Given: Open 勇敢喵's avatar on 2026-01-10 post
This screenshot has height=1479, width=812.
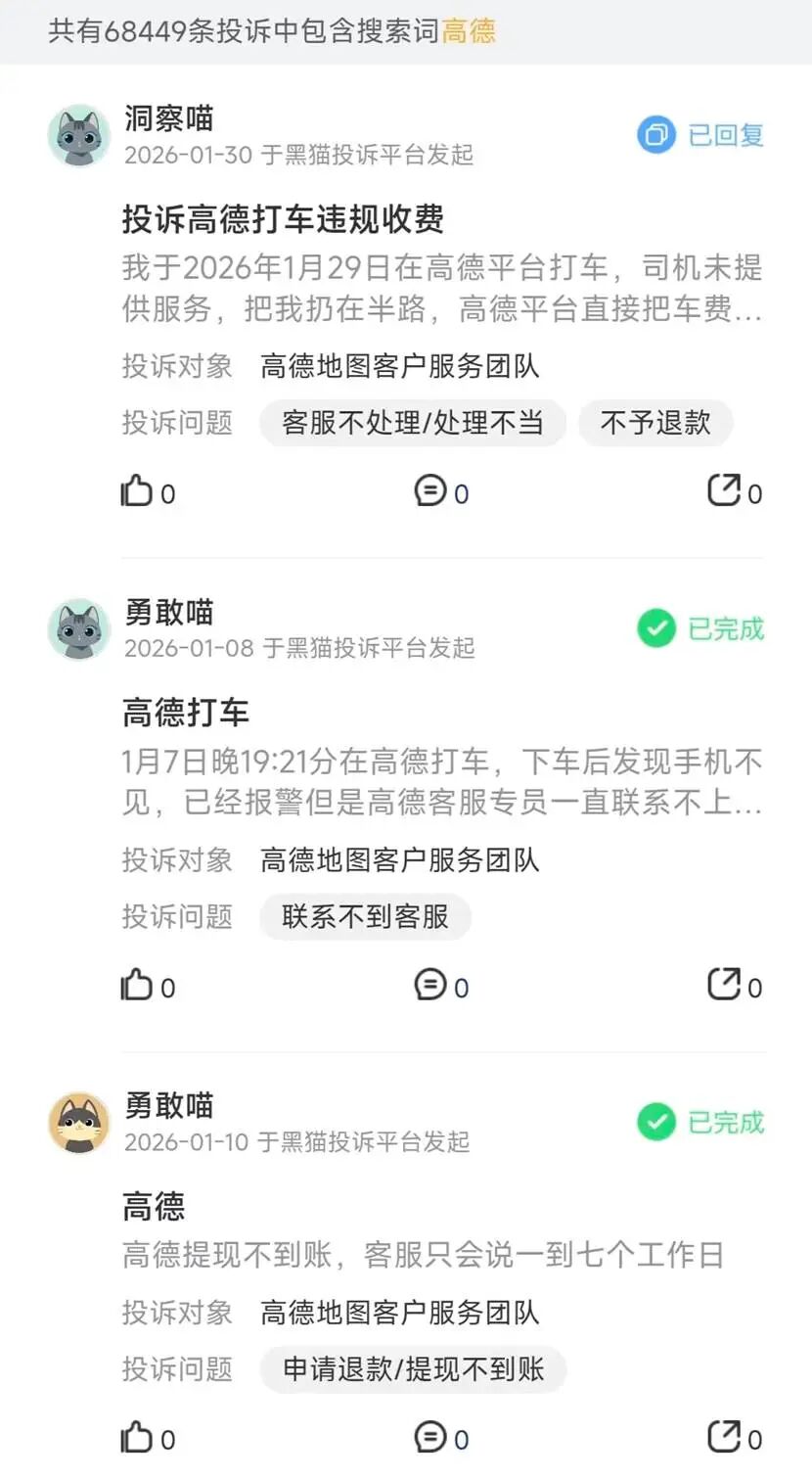Looking at the screenshot, I should pyautogui.click(x=79, y=1123).
